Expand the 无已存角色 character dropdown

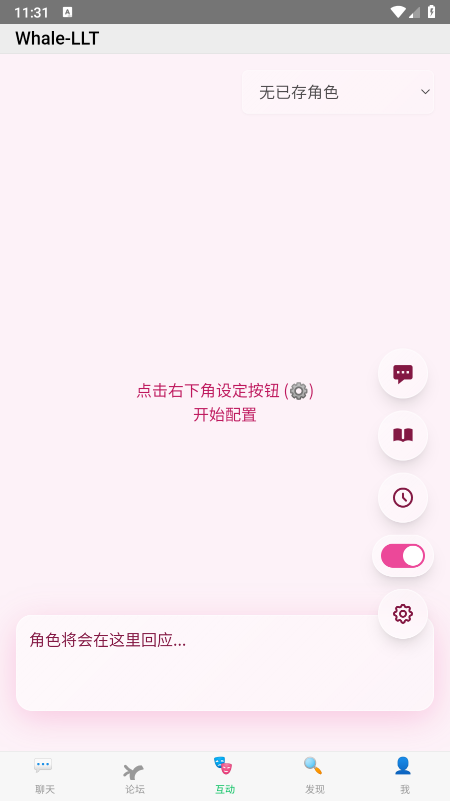point(338,92)
